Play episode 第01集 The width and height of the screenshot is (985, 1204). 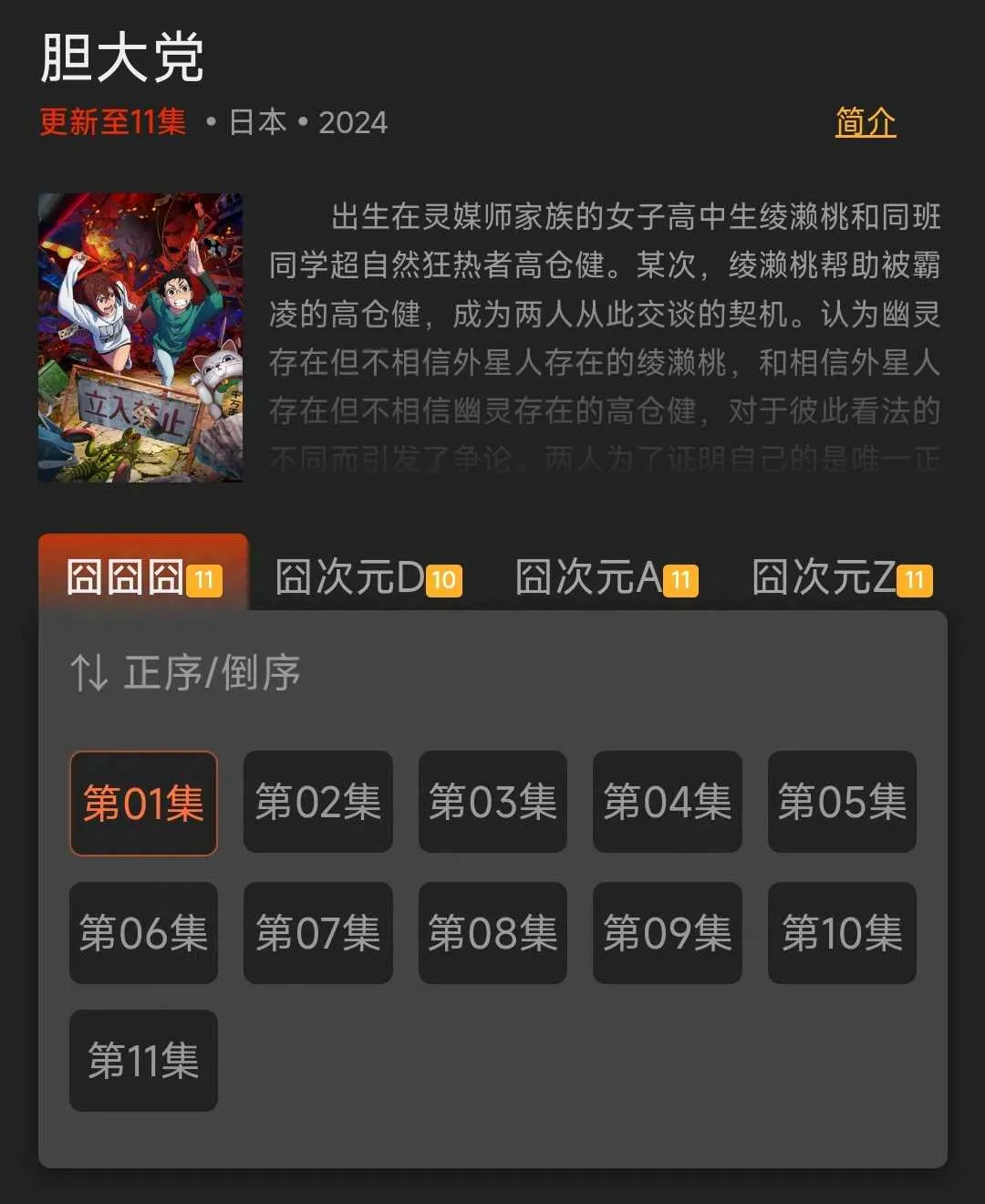[143, 804]
